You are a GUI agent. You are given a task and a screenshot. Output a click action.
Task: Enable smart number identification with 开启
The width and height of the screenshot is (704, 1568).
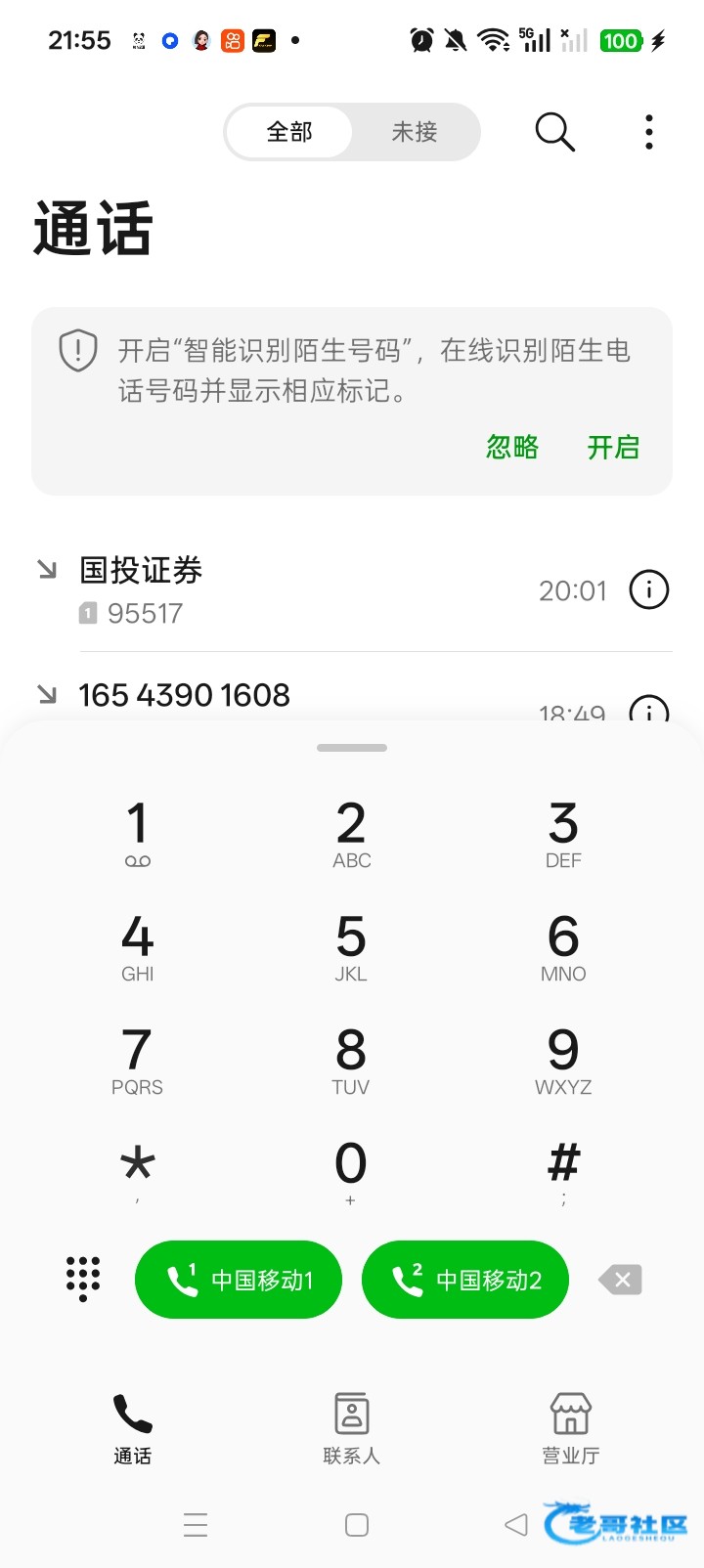pyautogui.click(x=613, y=448)
